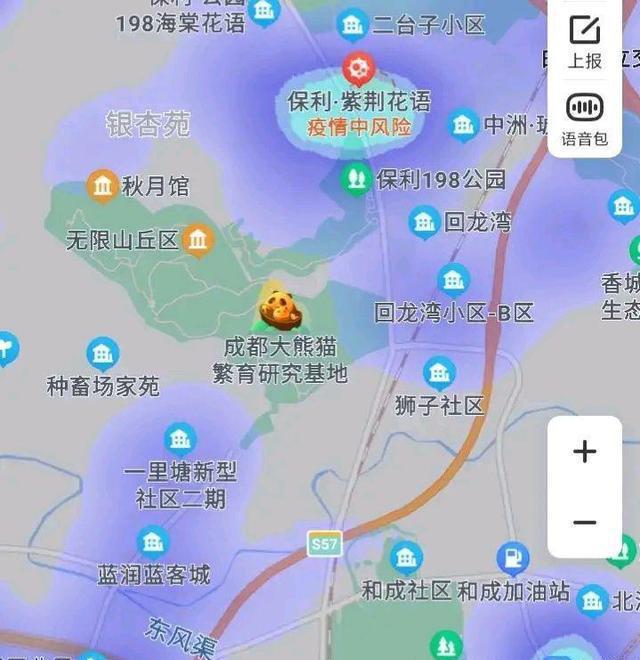This screenshot has width=640, height=660.
Task: Open the 保利·紫荆花语 risk area marker
Action: coord(358,69)
